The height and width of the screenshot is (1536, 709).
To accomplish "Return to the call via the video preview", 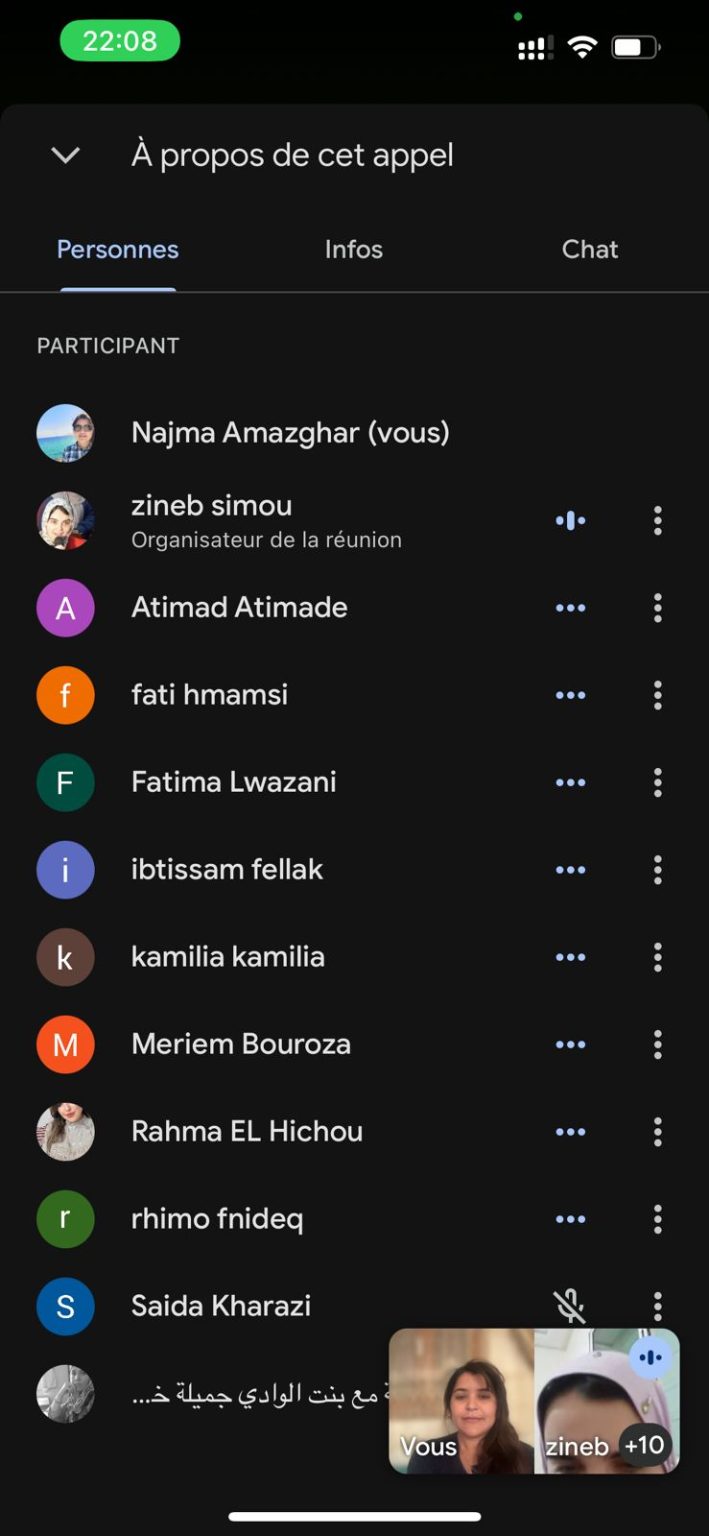I will (534, 1401).
